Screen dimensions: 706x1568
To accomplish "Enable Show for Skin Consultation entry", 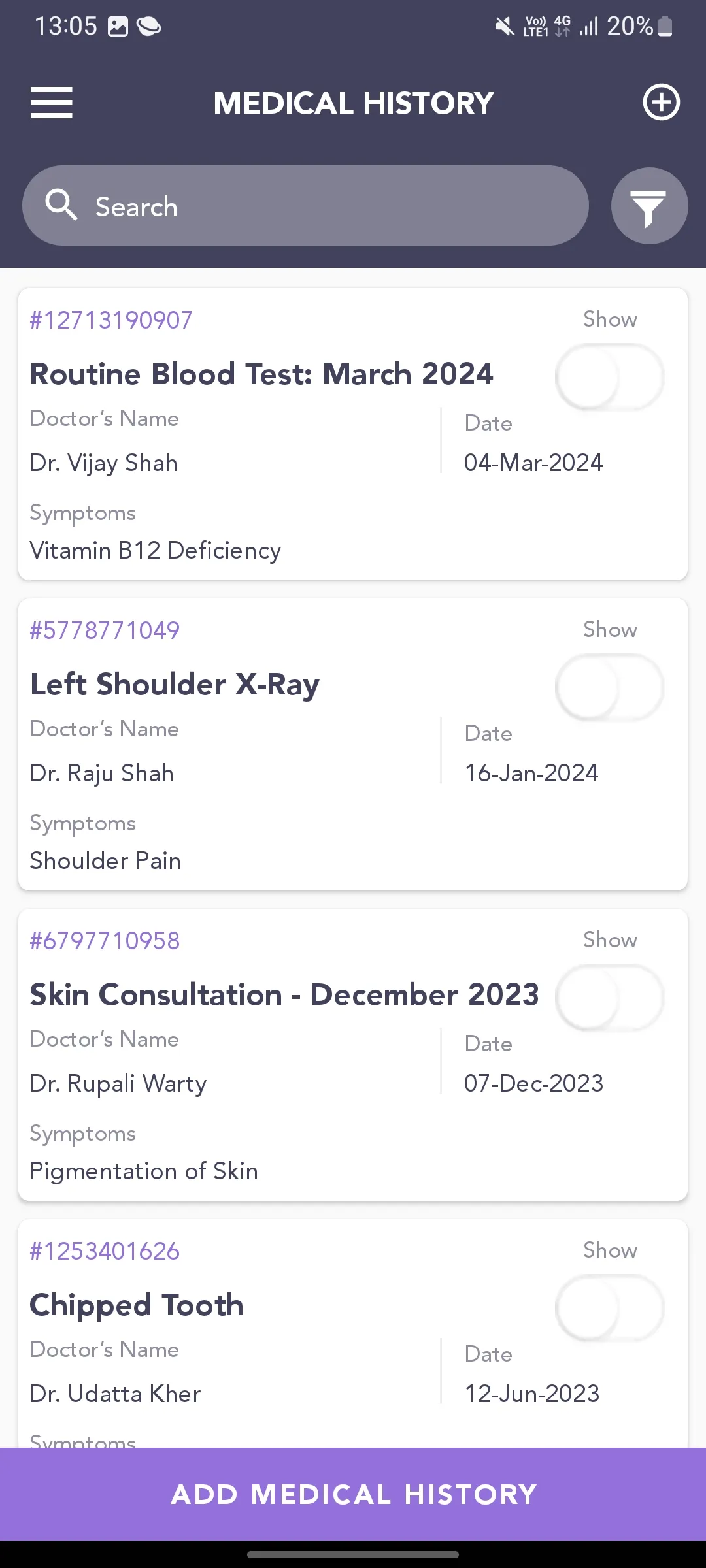I will coord(609,996).
